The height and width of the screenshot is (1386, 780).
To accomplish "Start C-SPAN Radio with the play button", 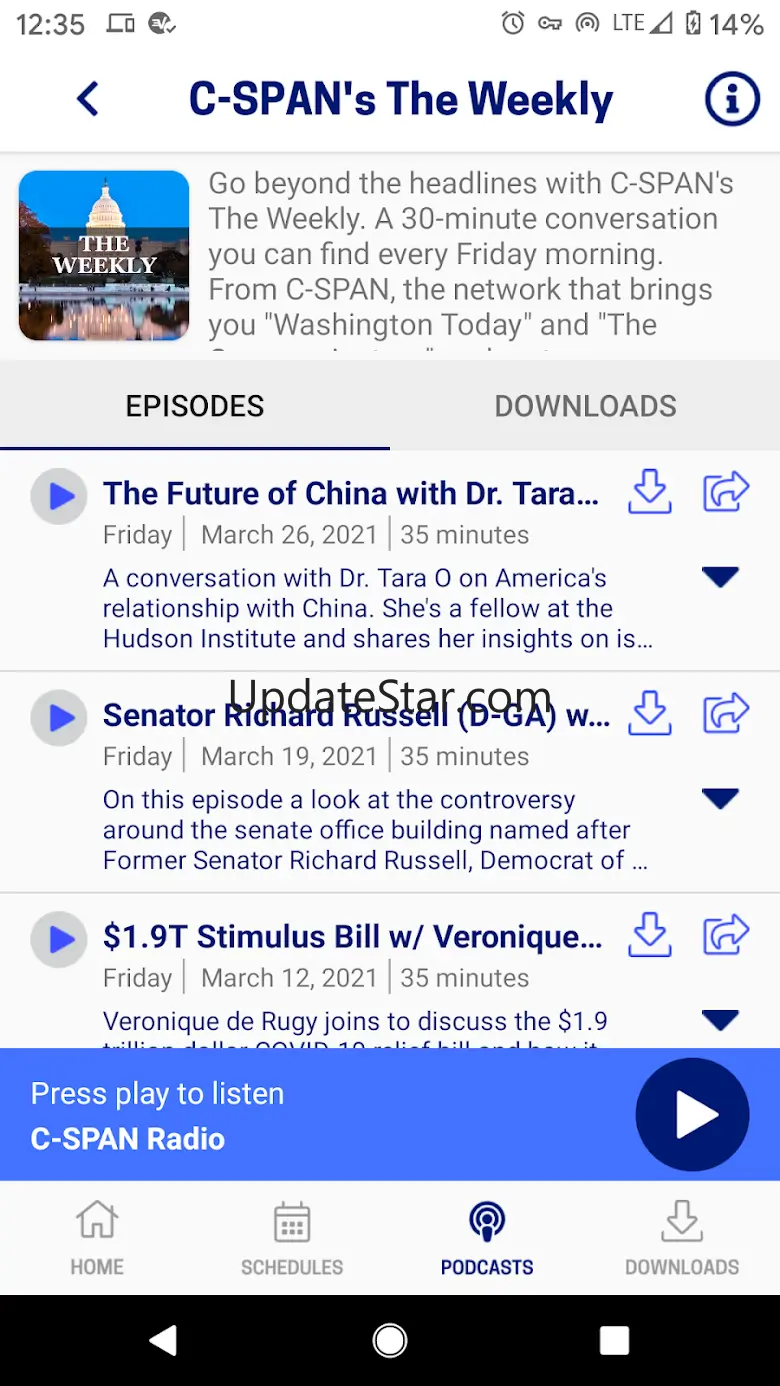I will pyautogui.click(x=692, y=1115).
